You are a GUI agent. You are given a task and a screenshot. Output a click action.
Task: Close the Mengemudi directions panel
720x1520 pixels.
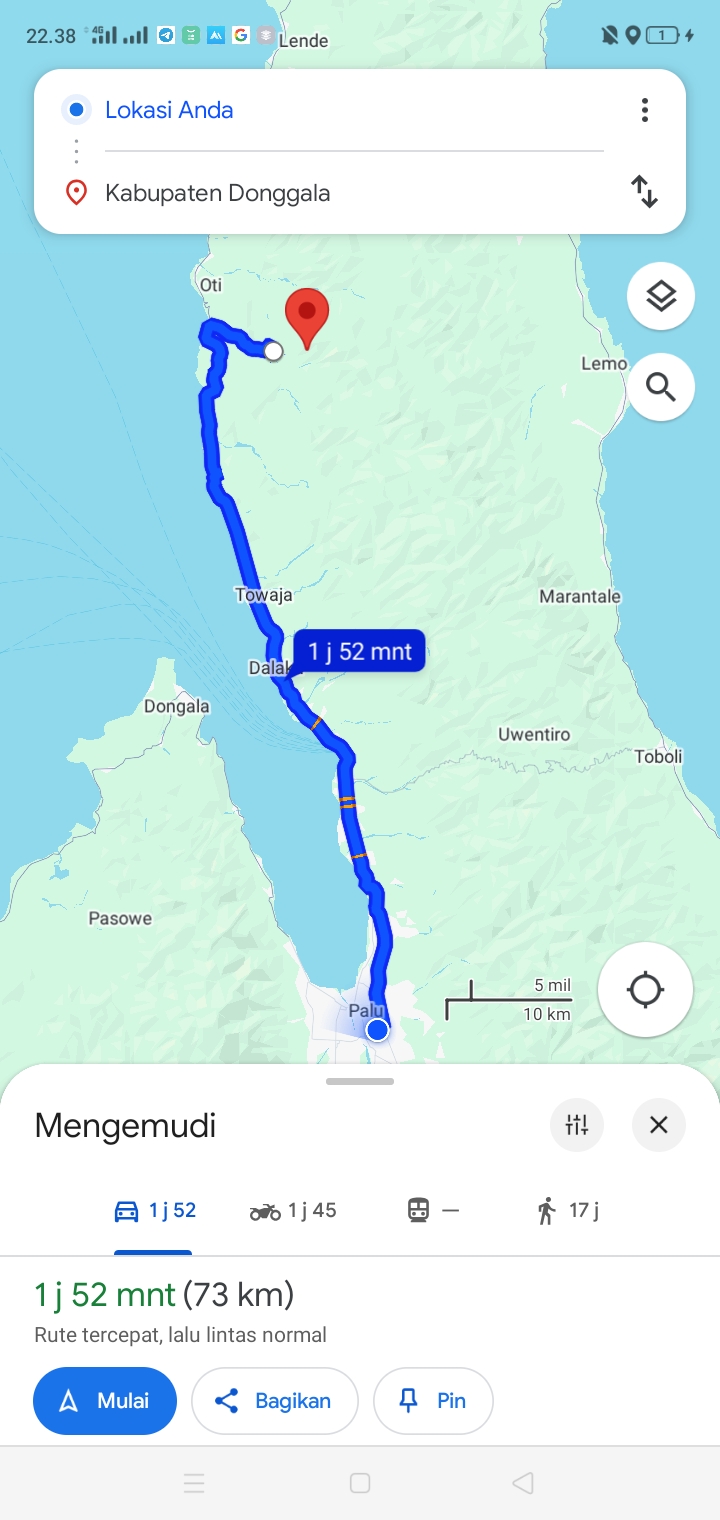pyautogui.click(x=659, y=1125)
